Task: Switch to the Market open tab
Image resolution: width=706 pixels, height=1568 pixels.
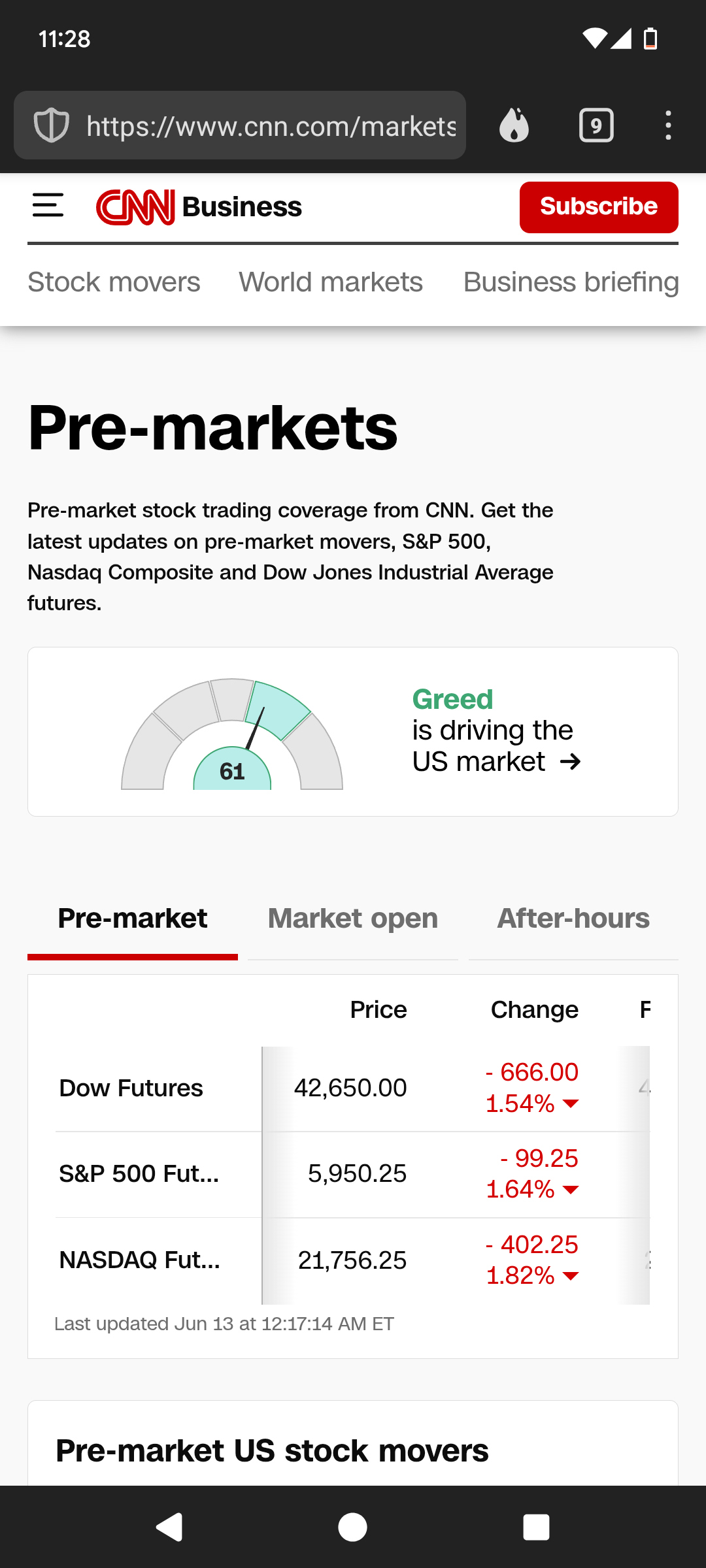Action: (x=353, y=919)
